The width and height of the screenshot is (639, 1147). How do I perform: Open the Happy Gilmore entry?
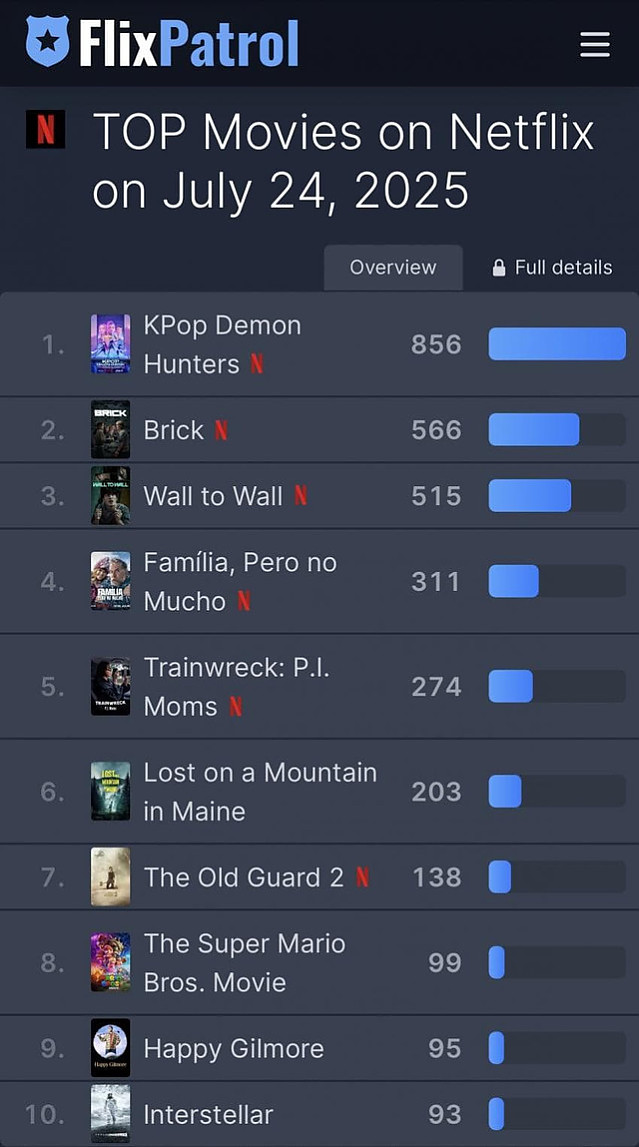(234, 1048)
